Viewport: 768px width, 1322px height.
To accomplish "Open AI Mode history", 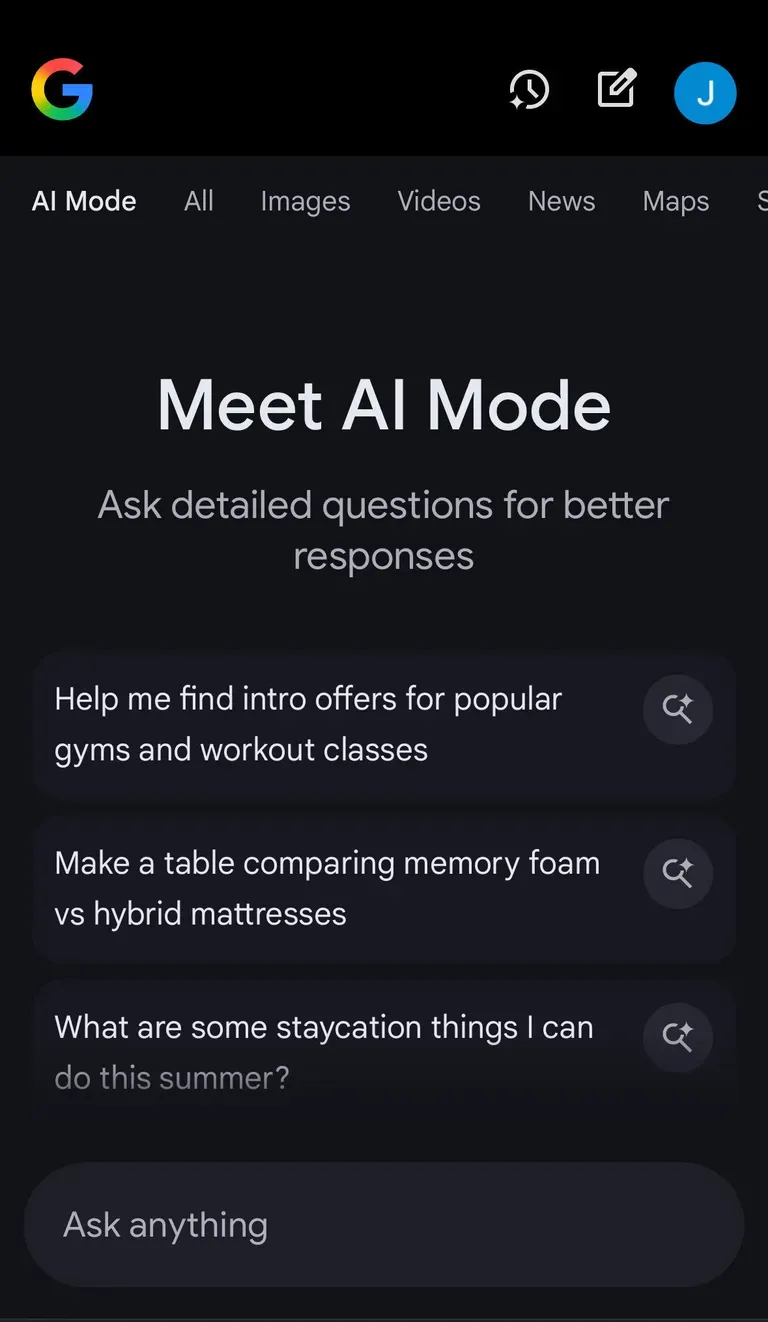I will coord(528,91).
